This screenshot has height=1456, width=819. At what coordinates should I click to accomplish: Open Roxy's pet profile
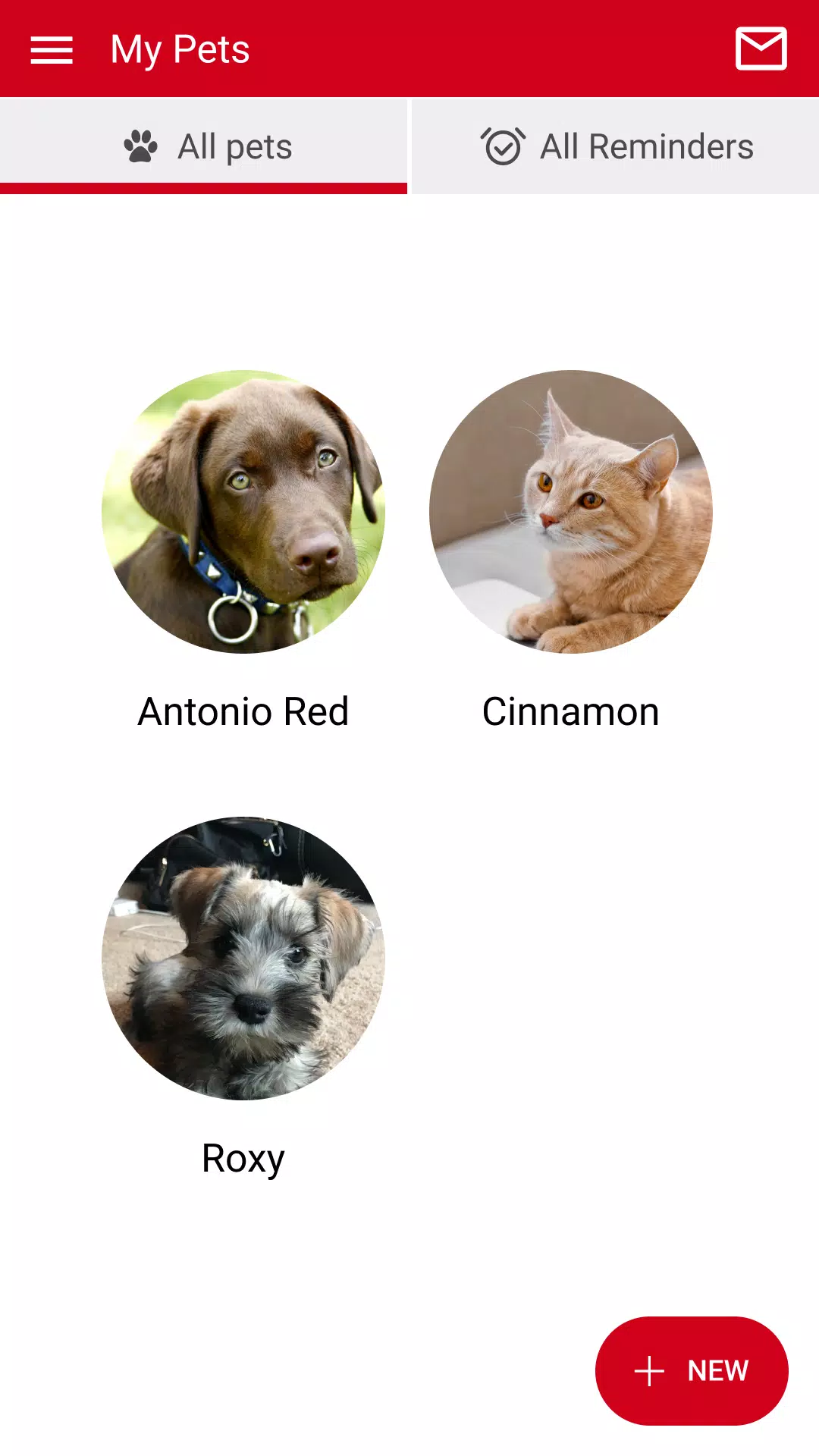[x=243, y=959]
